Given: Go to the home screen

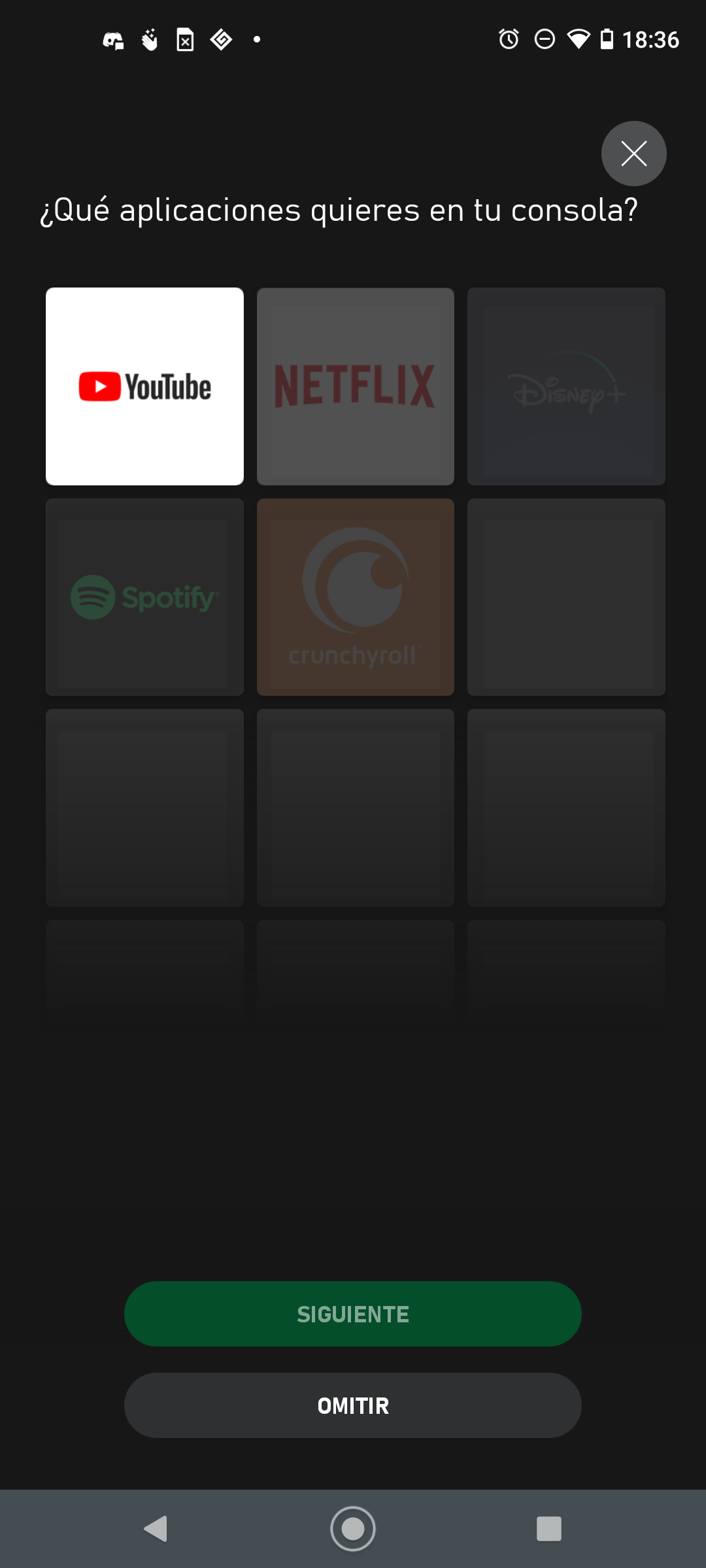Looking at the screenshot, I should point(353,1529).
